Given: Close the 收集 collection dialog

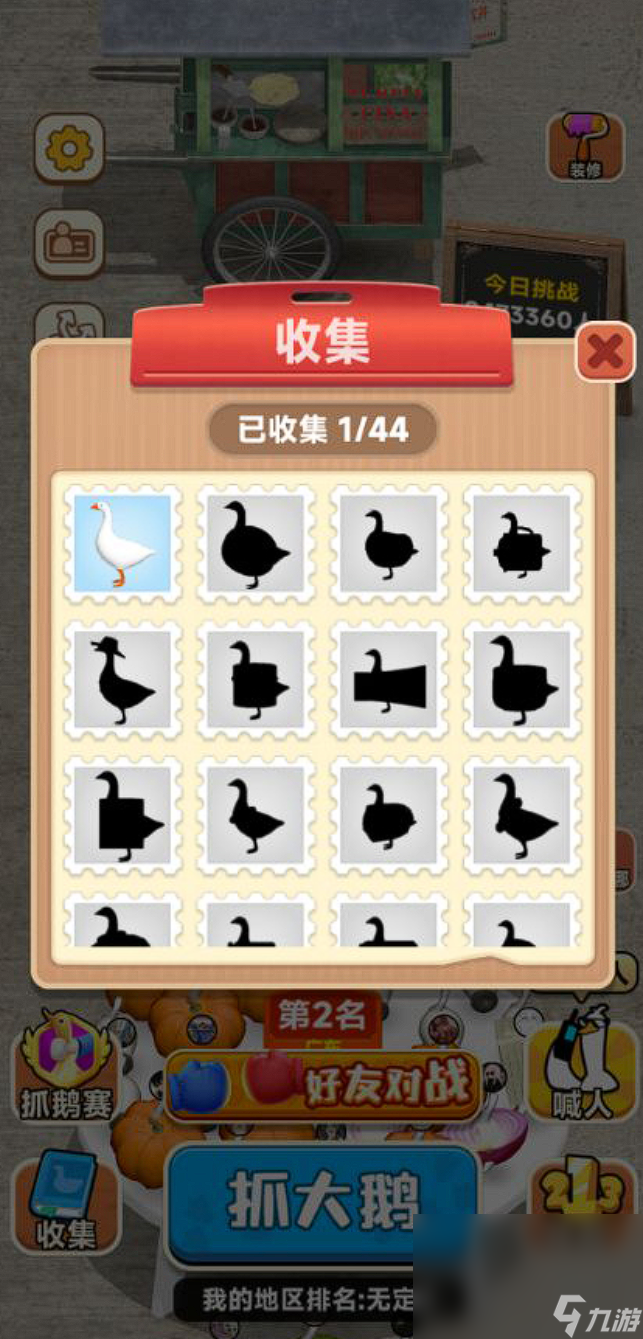Looking at the screenshot, I should [x=605, y=352].
